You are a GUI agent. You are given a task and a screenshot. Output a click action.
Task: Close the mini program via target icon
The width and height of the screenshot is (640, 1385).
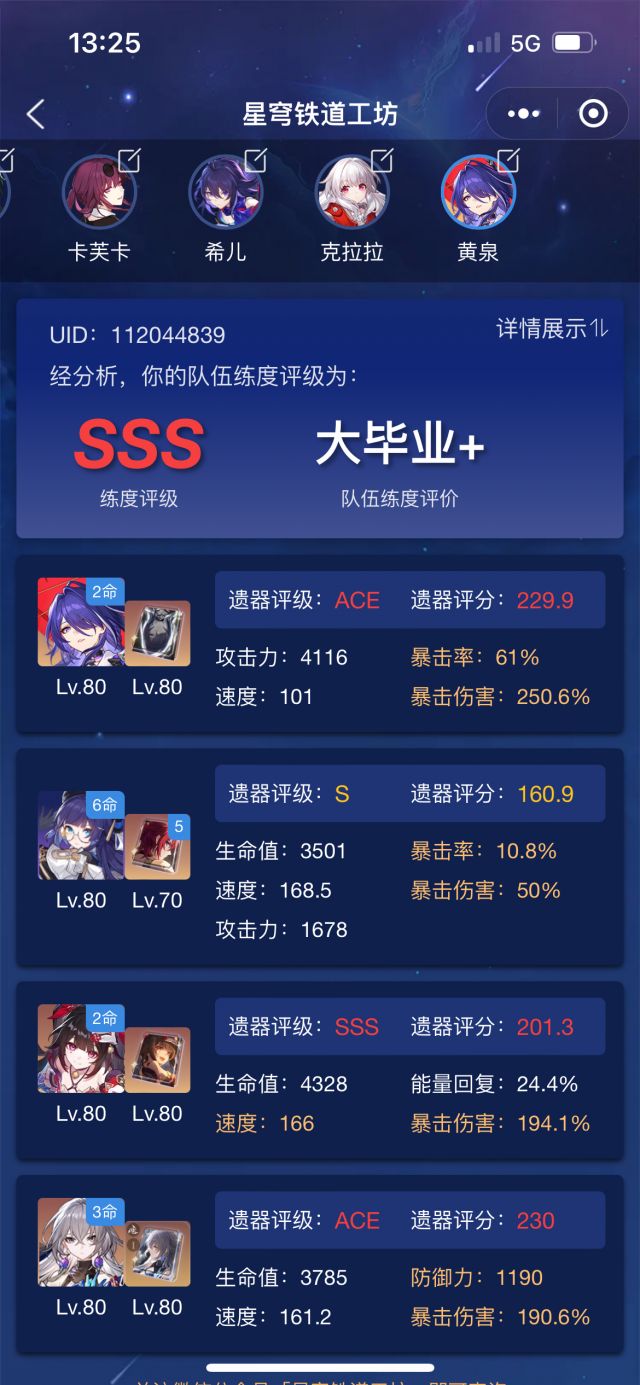tap(593, 114)
